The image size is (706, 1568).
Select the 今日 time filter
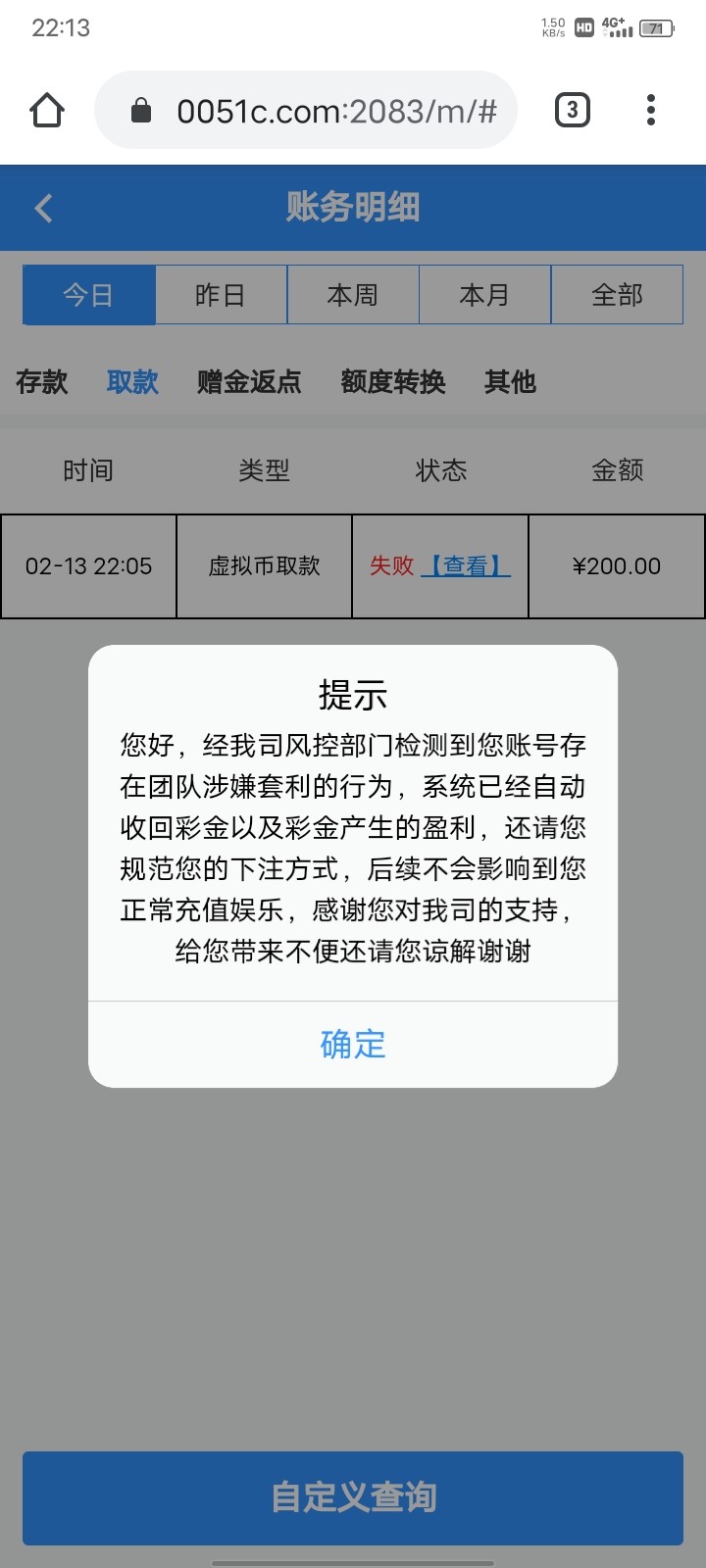click(x=89, y=295)
